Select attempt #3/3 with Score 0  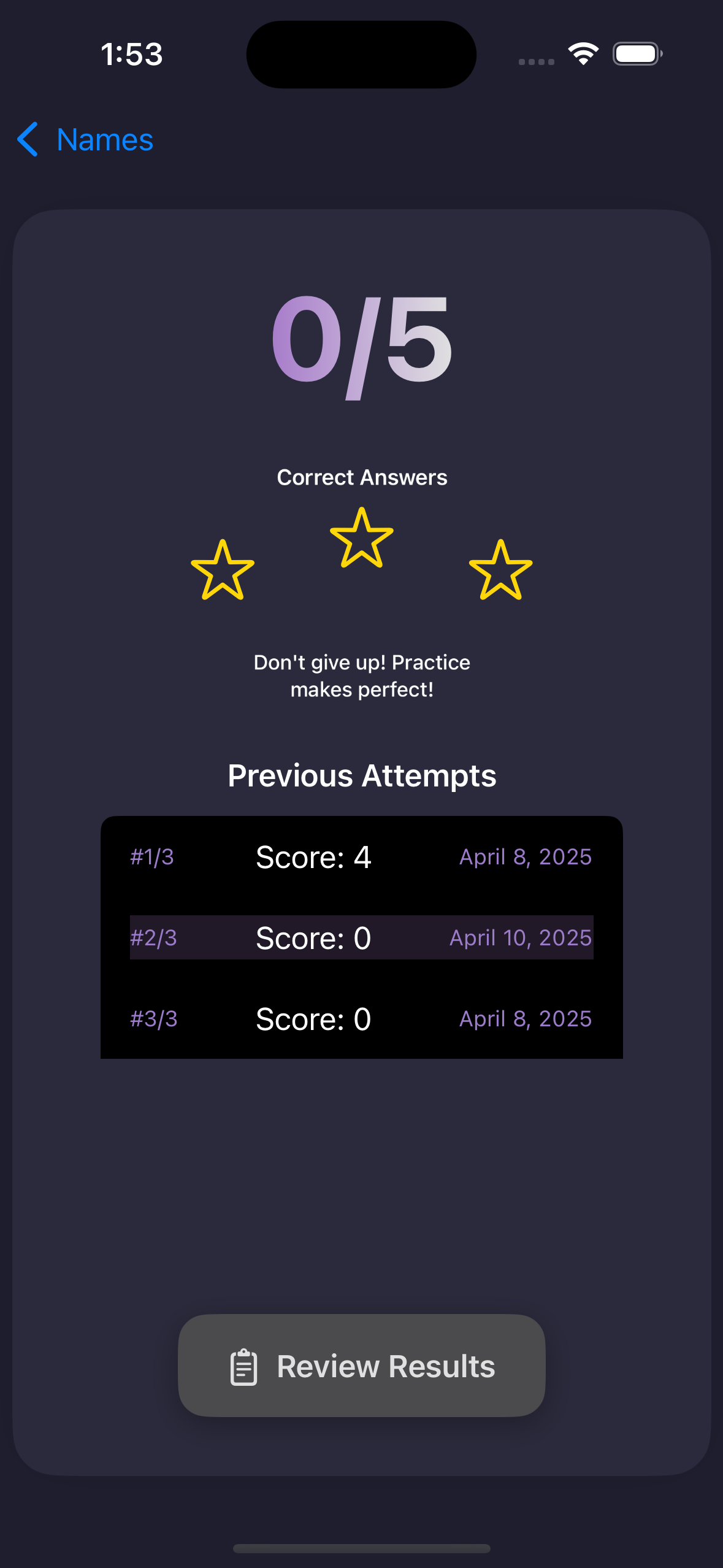coord(361,1019)
